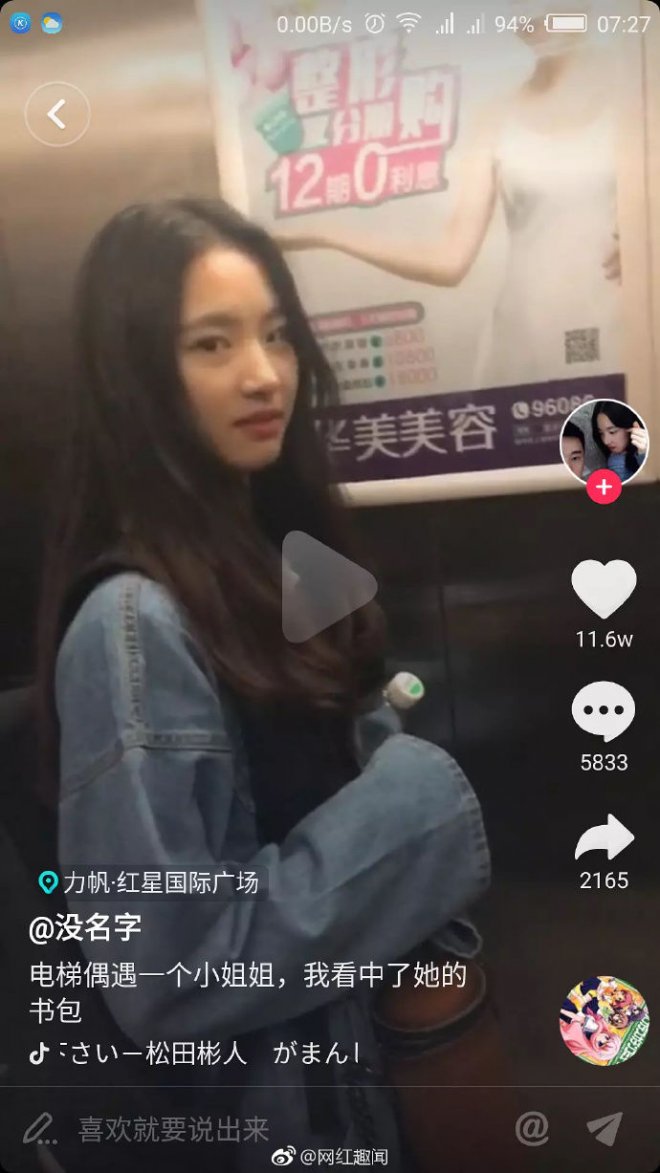
Task: Share this video with the arrow icon
Action: point(603,838)
